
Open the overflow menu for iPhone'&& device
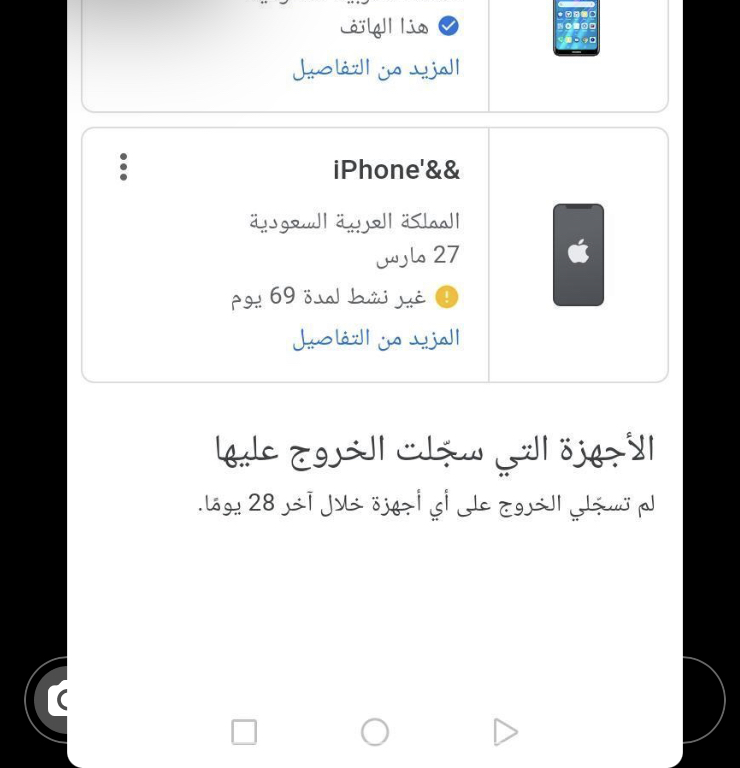coord(123,167)
